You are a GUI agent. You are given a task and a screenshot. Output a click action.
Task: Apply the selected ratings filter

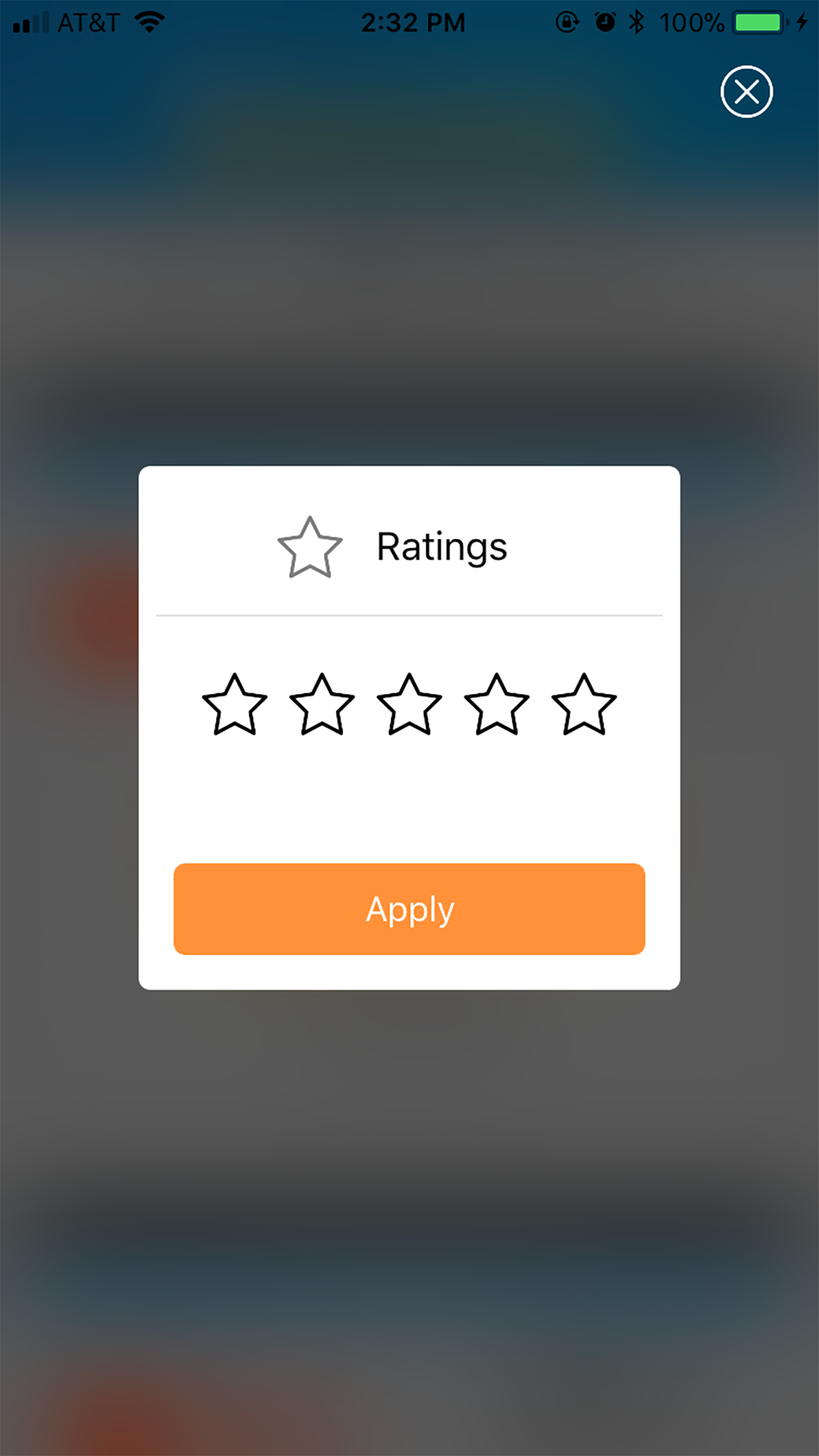coord(409,908)
